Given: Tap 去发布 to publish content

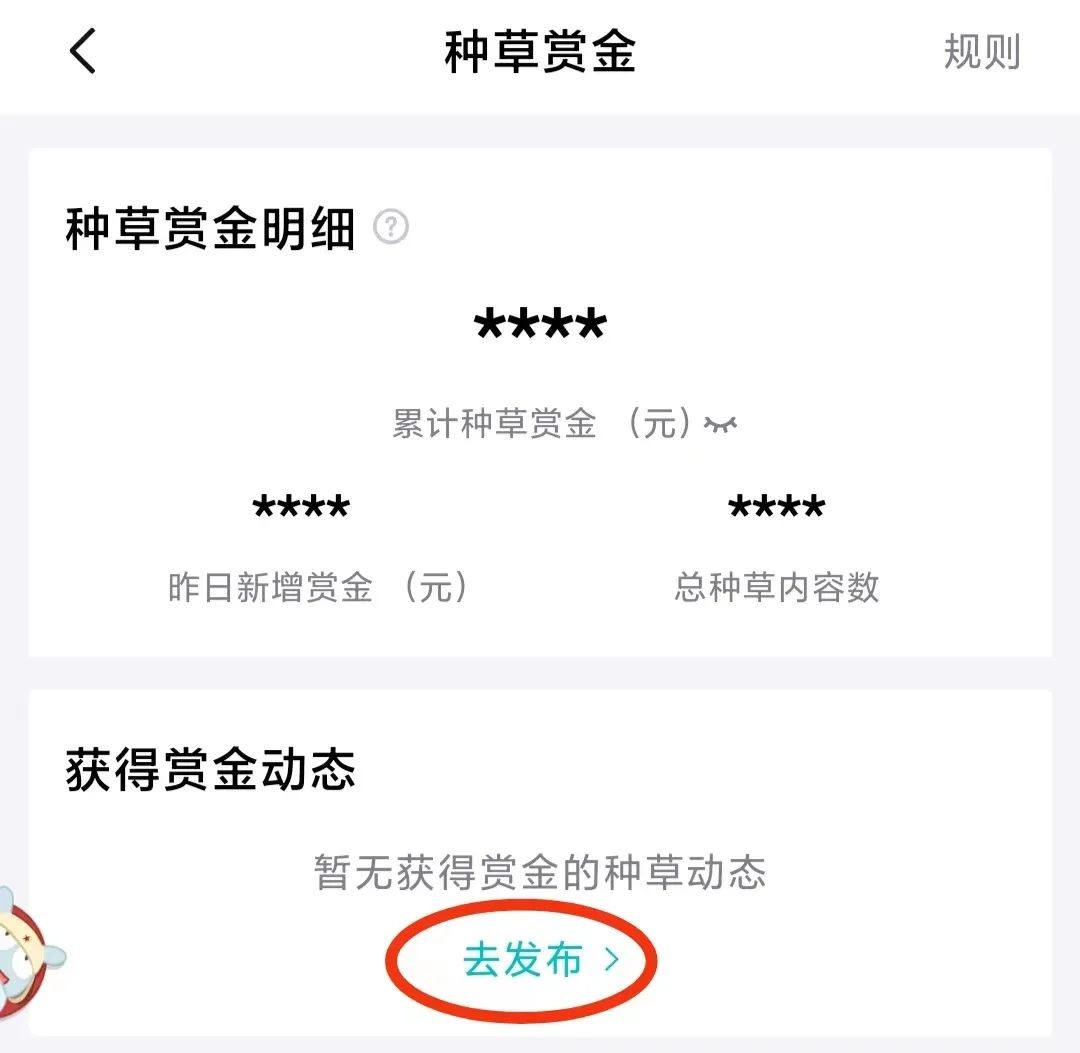Looking at the screenshot, I should [x=540, y=961].
